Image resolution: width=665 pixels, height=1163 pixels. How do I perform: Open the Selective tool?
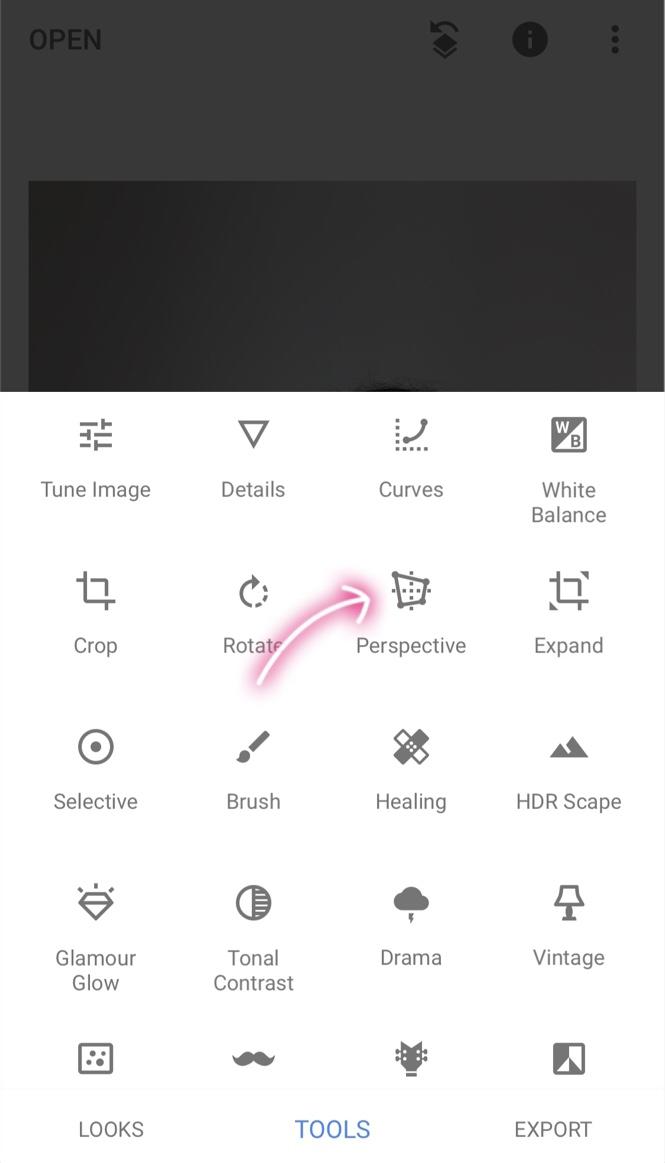[x=96, y=768]
